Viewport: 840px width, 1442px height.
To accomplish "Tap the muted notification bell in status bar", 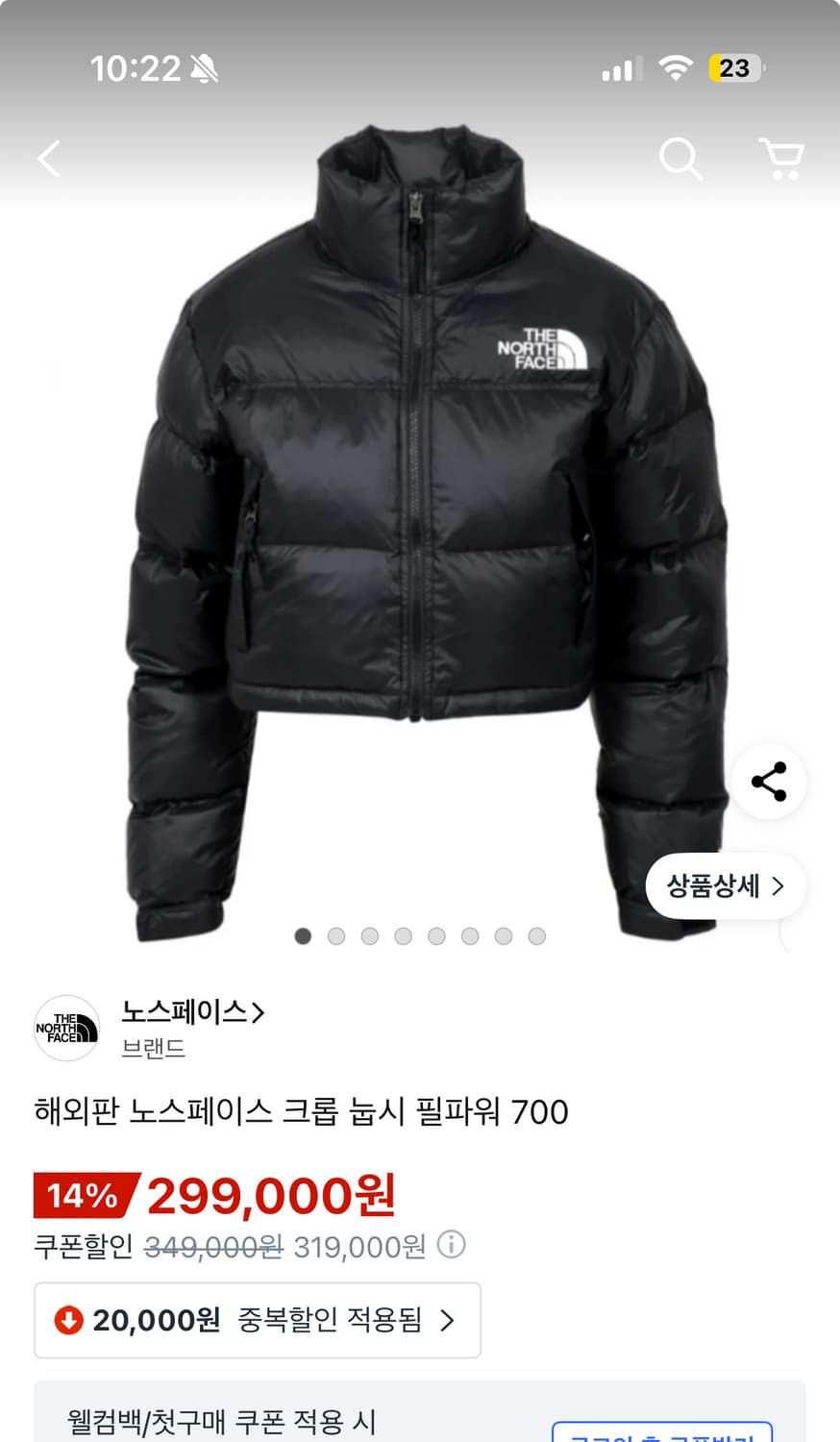I will (207, 68).
